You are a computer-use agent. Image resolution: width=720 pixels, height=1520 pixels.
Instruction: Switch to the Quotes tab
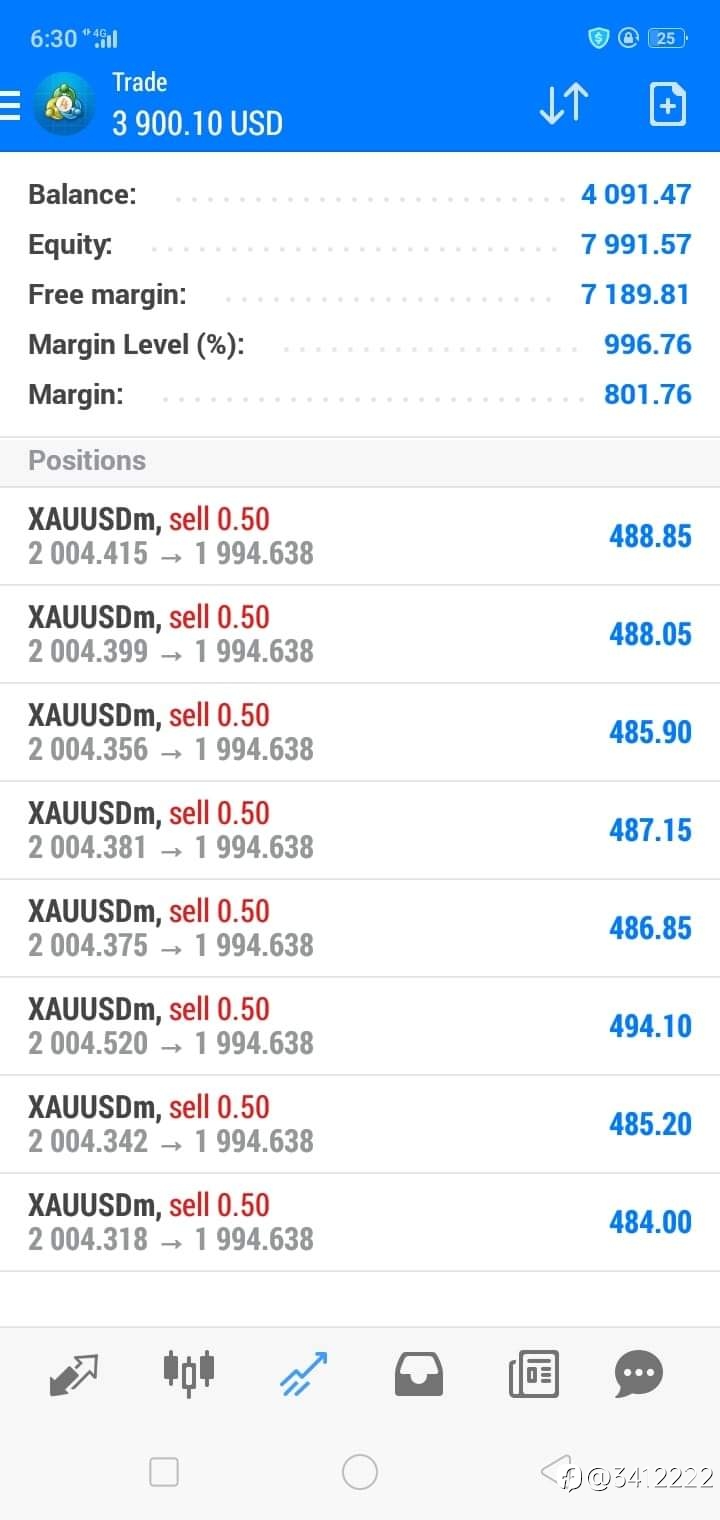tap(74, 1374)
